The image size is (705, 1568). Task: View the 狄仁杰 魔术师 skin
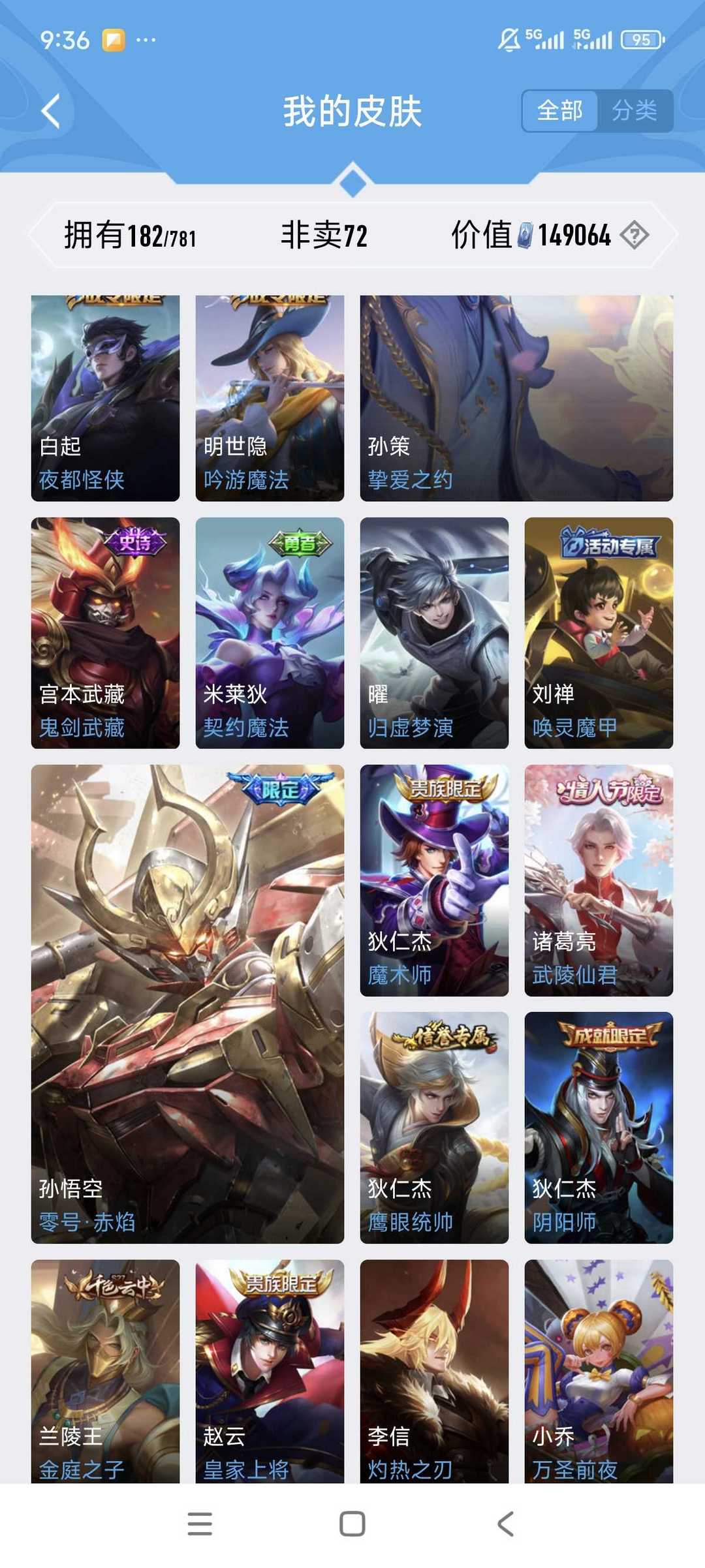[x=434, y=880]
